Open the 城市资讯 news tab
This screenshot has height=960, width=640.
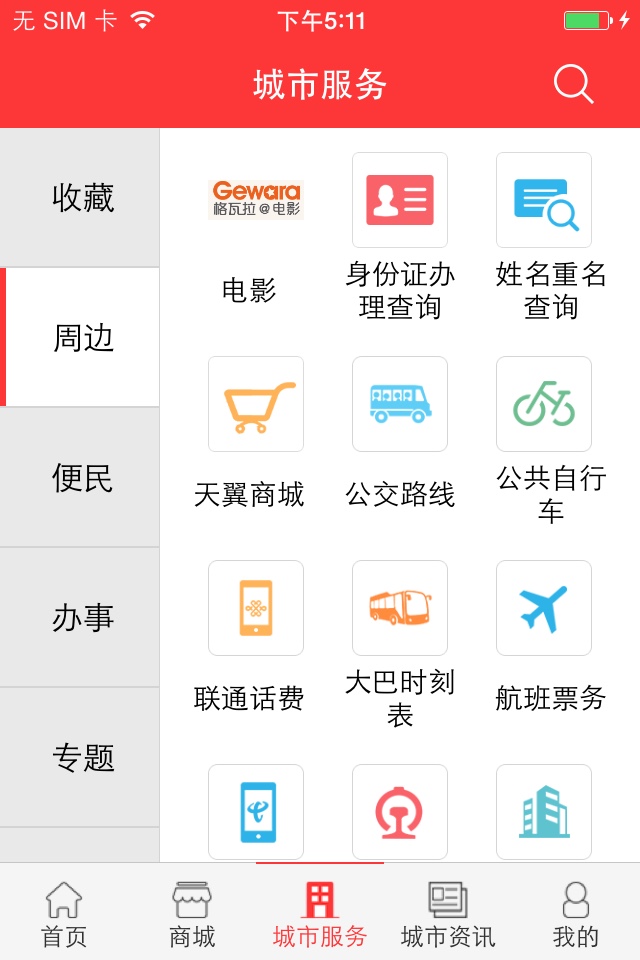point(448,914)
